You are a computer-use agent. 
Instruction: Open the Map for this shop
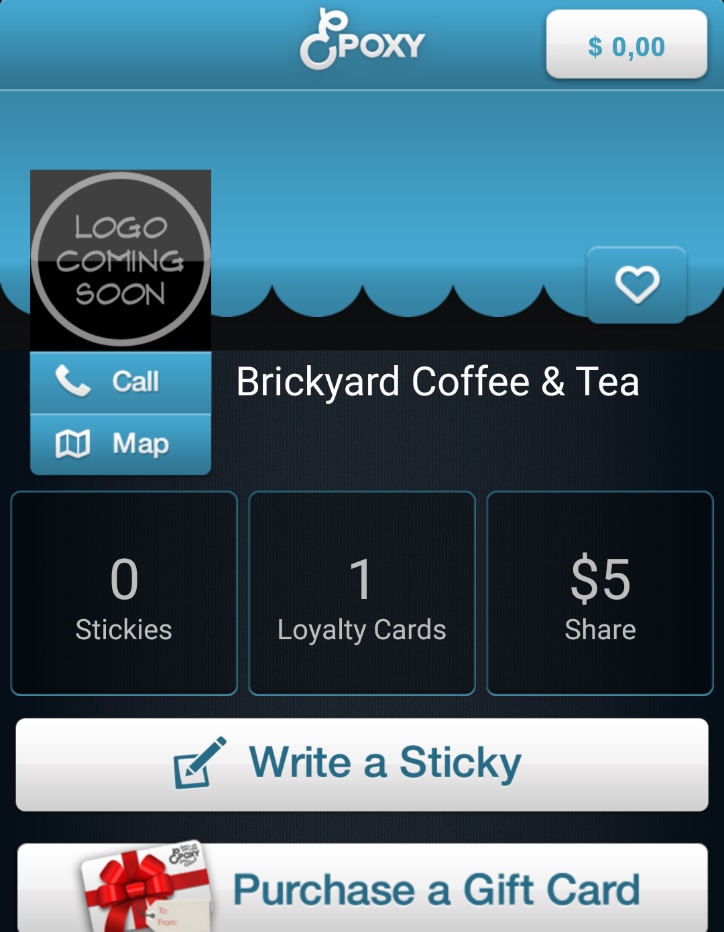coord(120,444)
